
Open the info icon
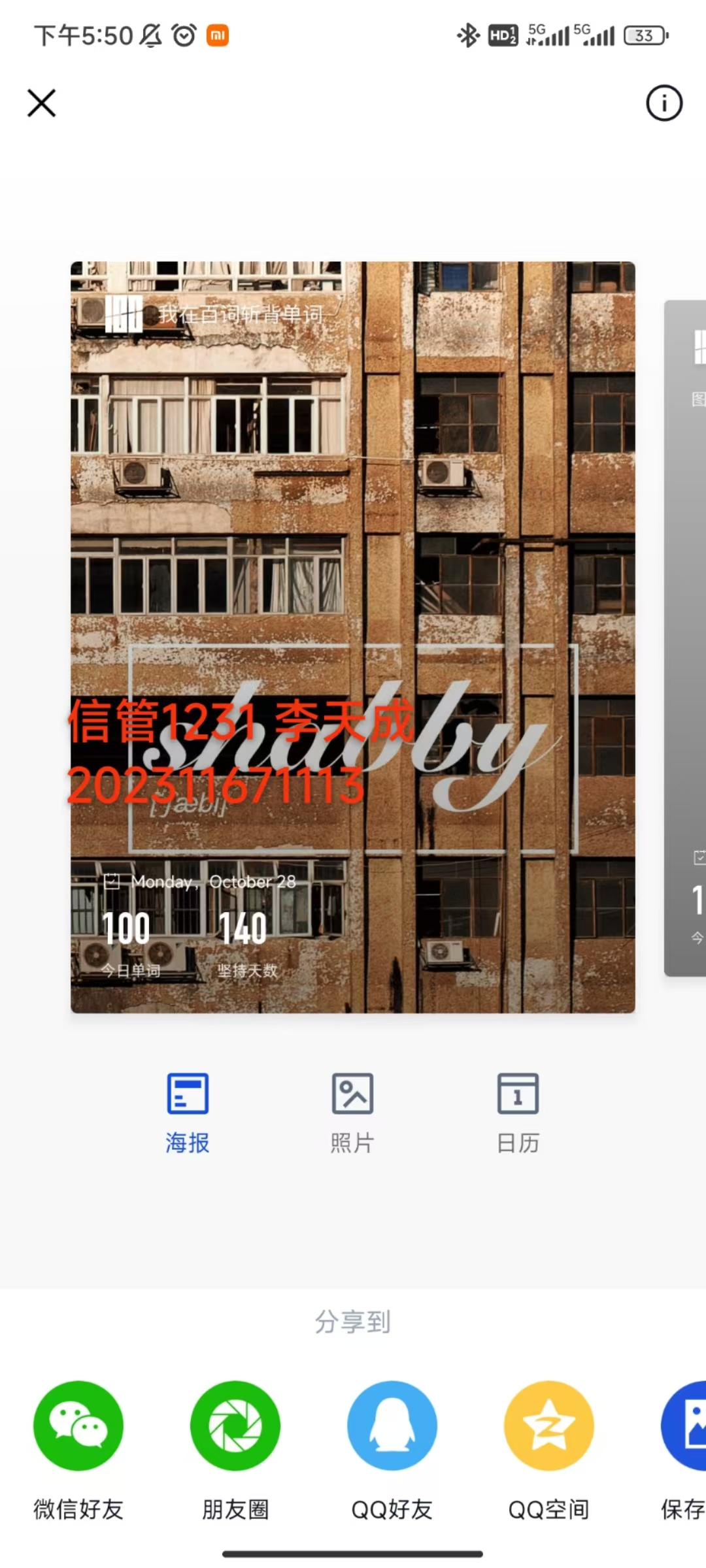(664, 103)
